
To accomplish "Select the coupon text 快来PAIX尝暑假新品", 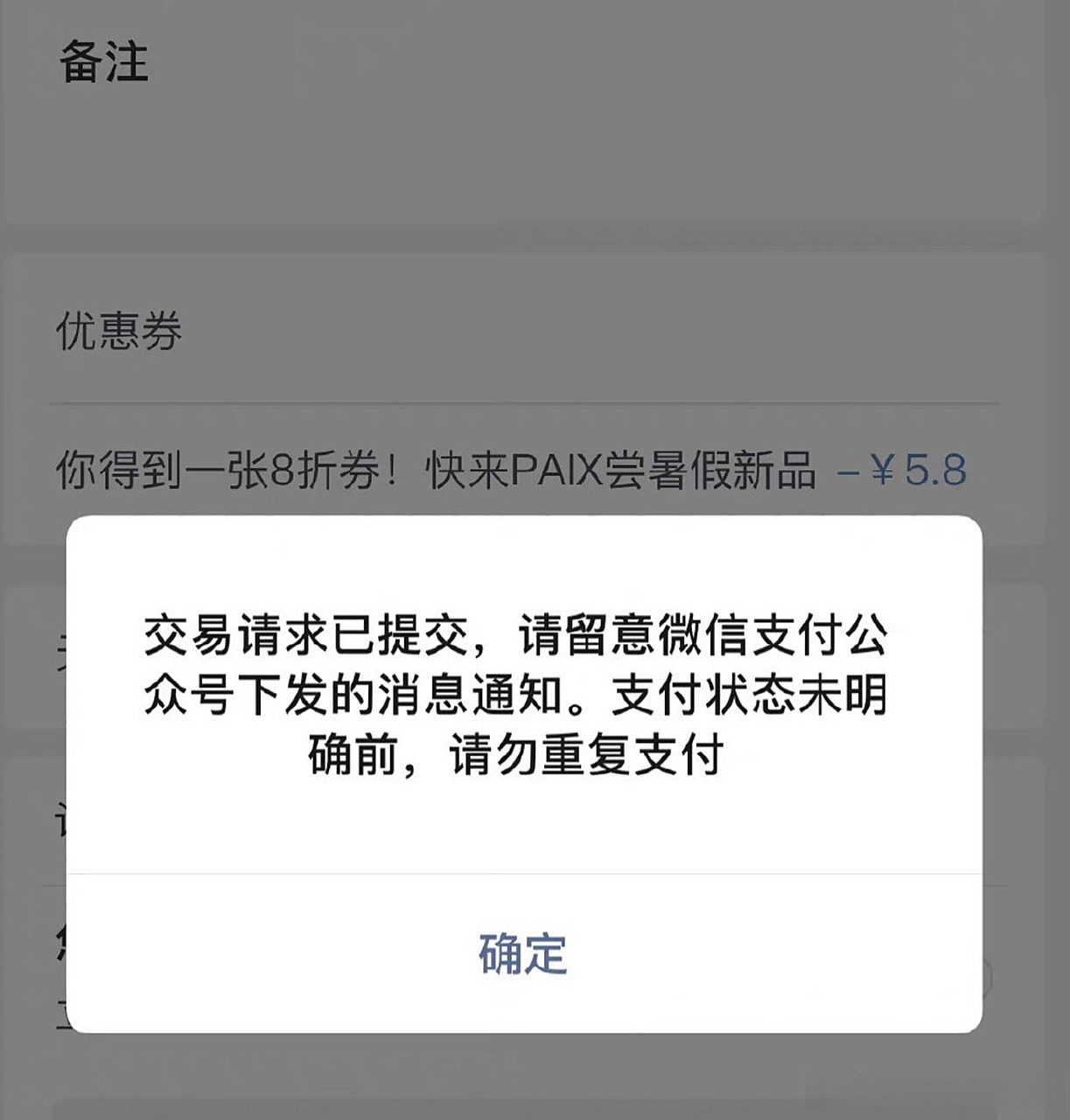I will coord(626,468).
